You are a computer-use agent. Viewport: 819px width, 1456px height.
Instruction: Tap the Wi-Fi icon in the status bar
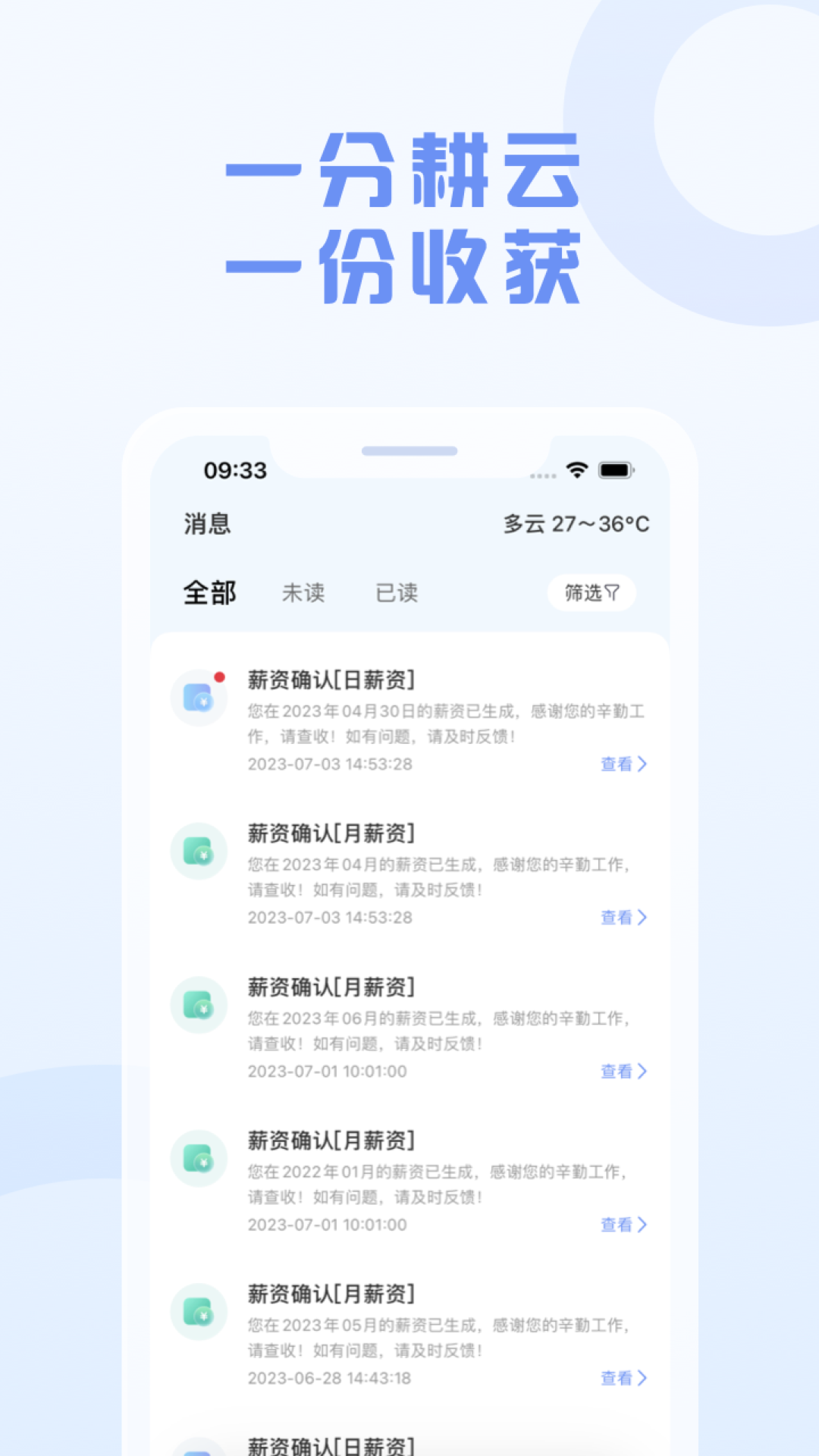tap(576, 470)
